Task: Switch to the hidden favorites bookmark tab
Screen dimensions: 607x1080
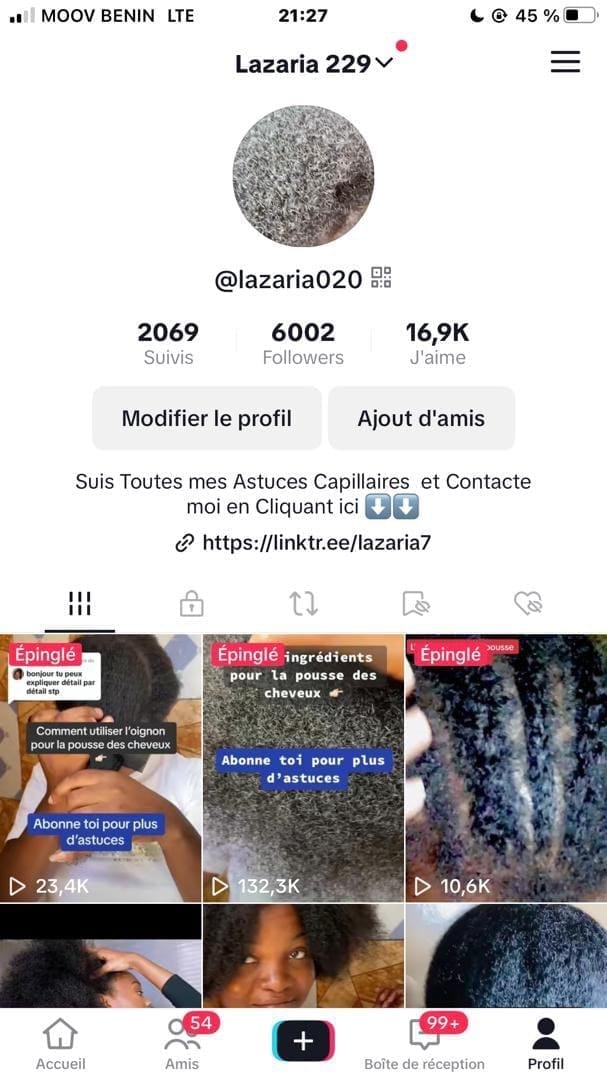Action: click(x=415, y=603)
